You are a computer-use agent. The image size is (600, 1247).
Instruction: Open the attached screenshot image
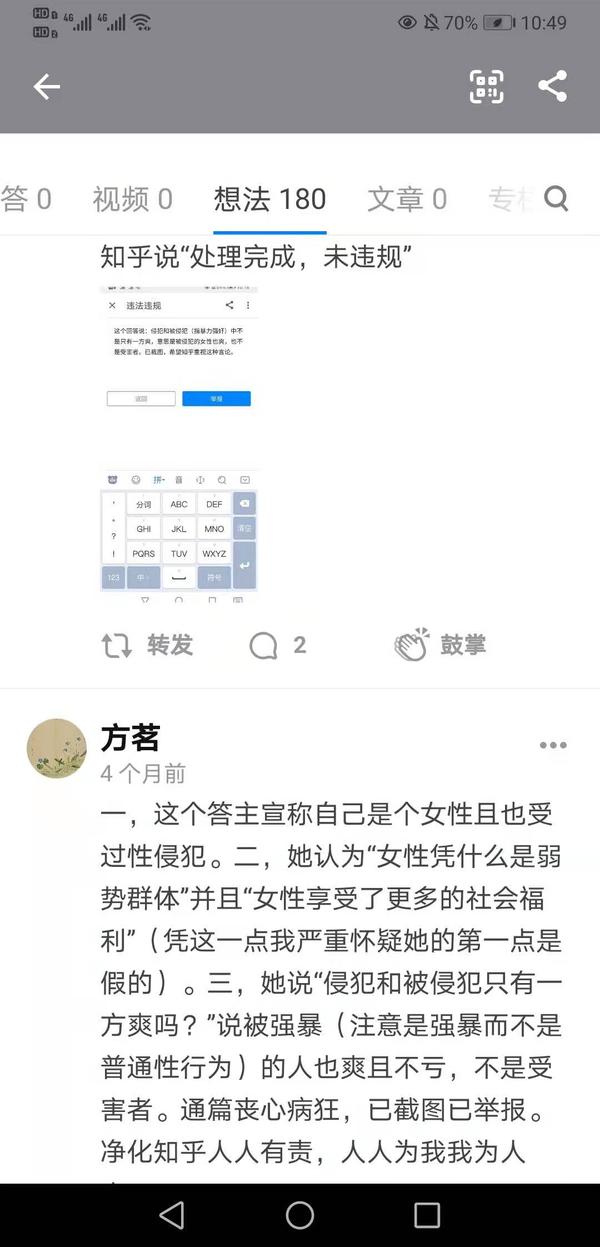(x=179, y=445)
